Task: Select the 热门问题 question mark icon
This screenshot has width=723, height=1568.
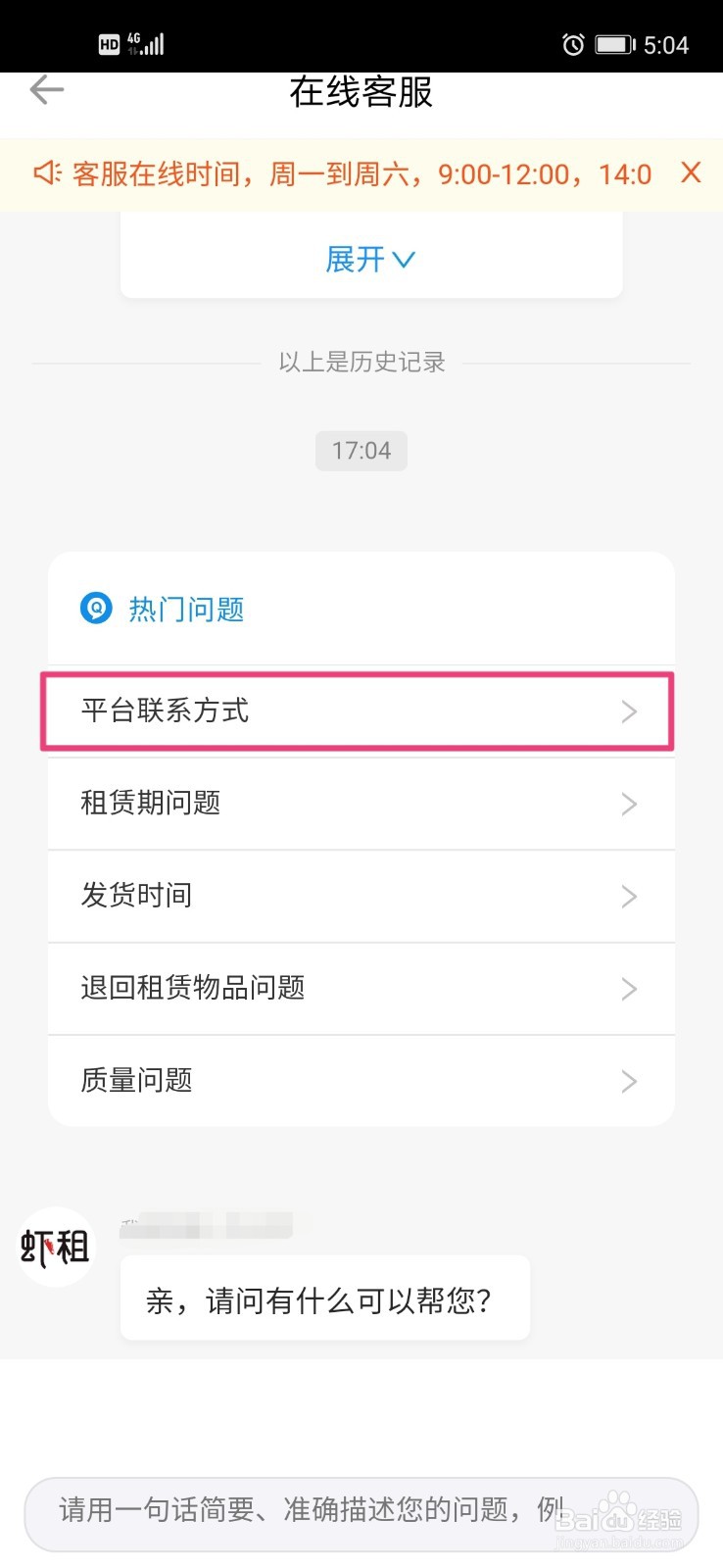Action: click(x=95, y=609)
